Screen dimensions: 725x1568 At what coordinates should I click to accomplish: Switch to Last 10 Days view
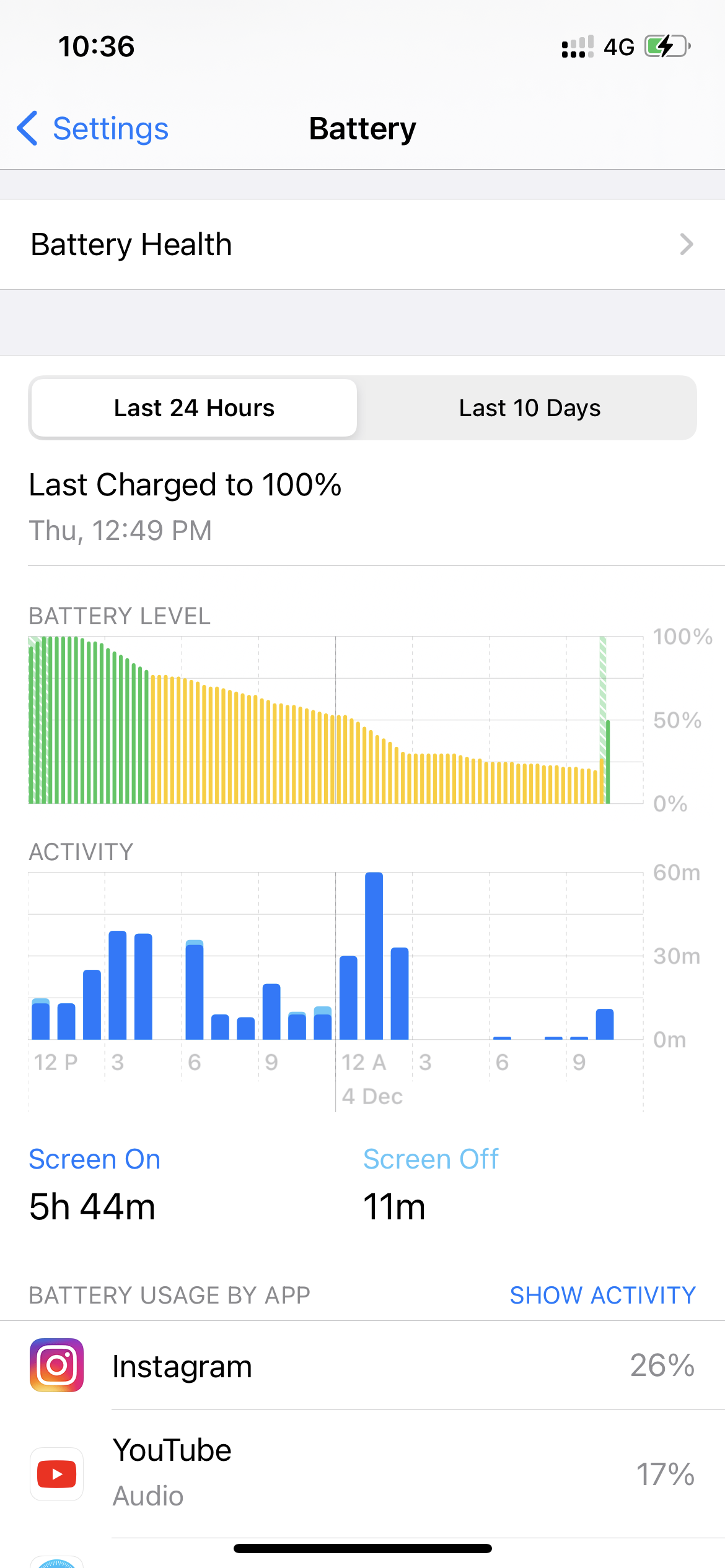[x=529, y=408]
